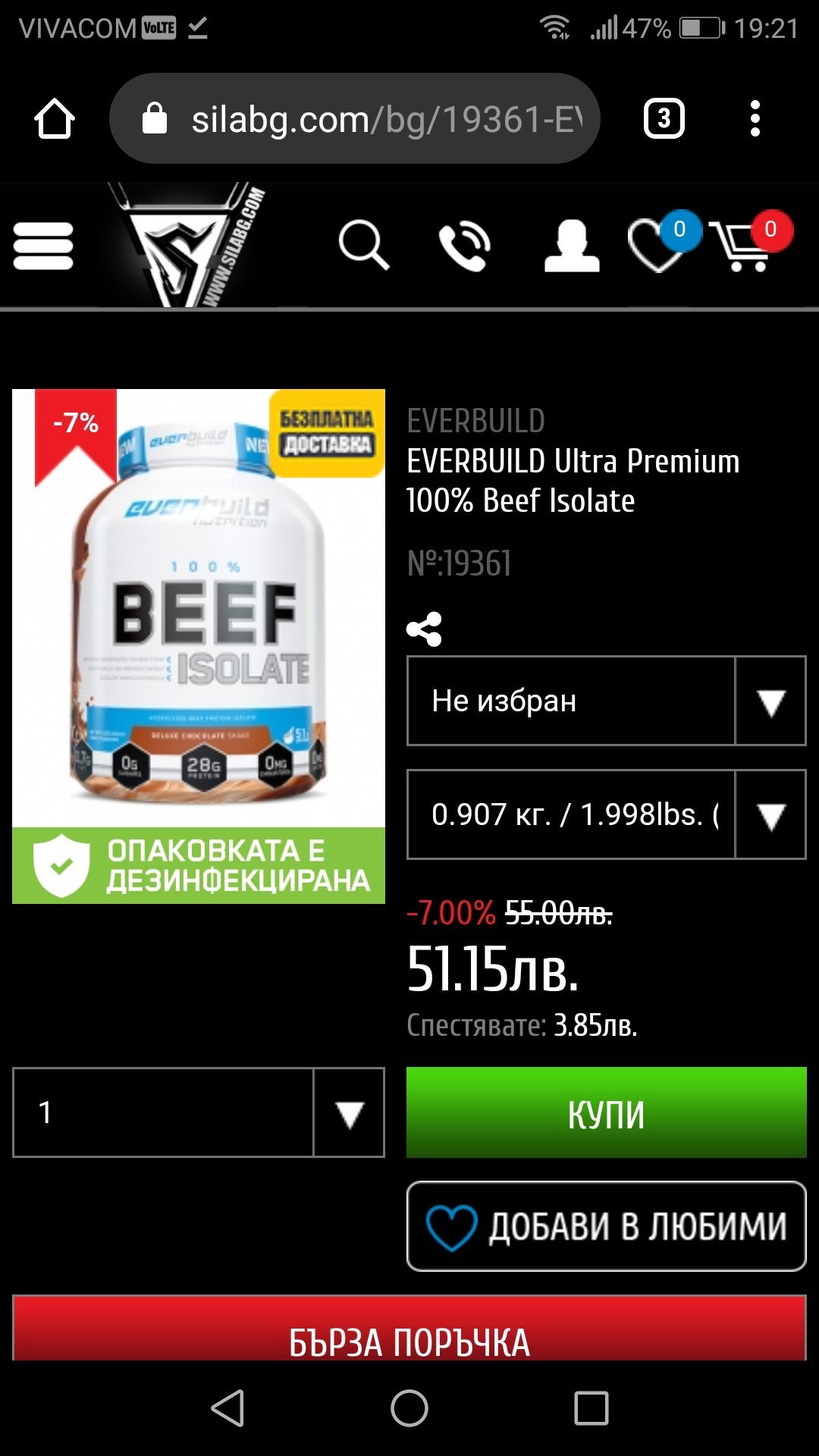Tap the green КУПИ button
Viewport: 819px width, 1456px height.
[x=606, y=1112]
